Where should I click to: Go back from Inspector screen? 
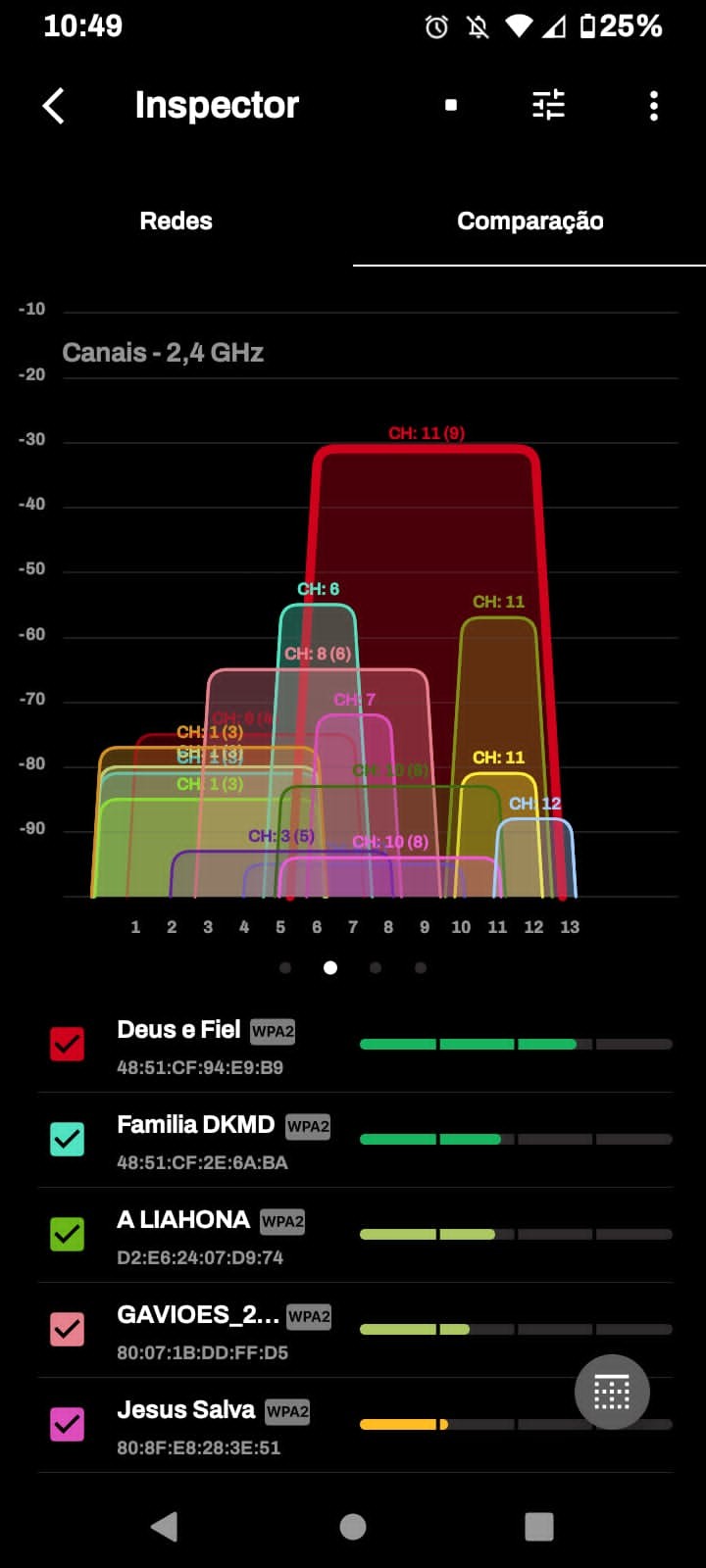pyautogui.click(x=54, y=106)
